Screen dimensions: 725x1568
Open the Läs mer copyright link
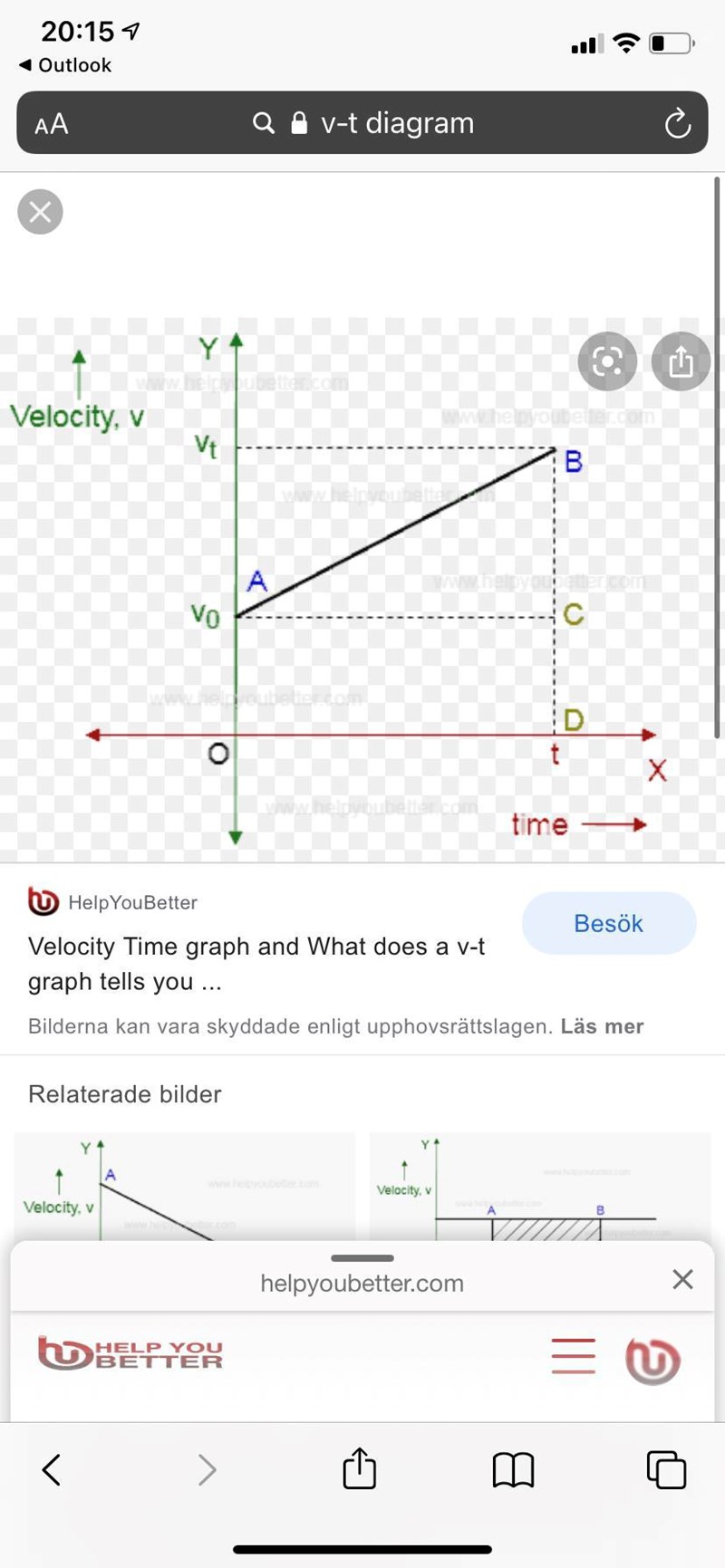click(602, 1026)
